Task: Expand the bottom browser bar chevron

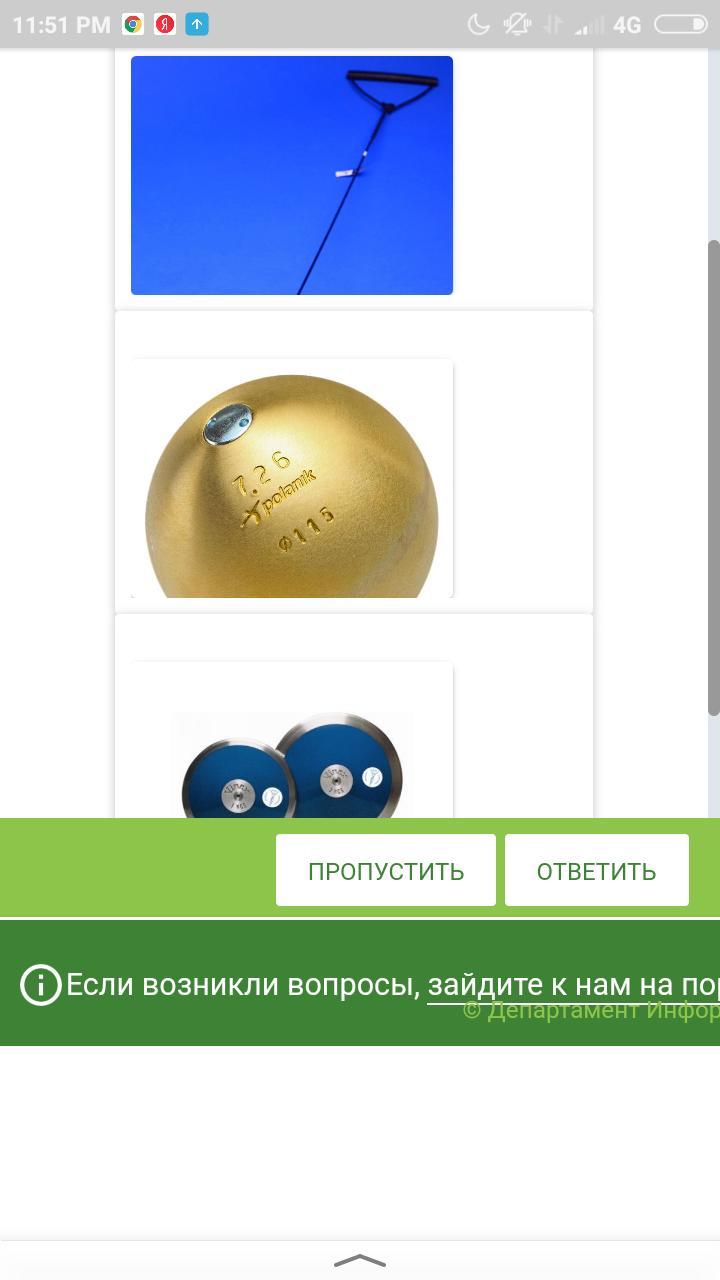Action: click(359, 1260)
